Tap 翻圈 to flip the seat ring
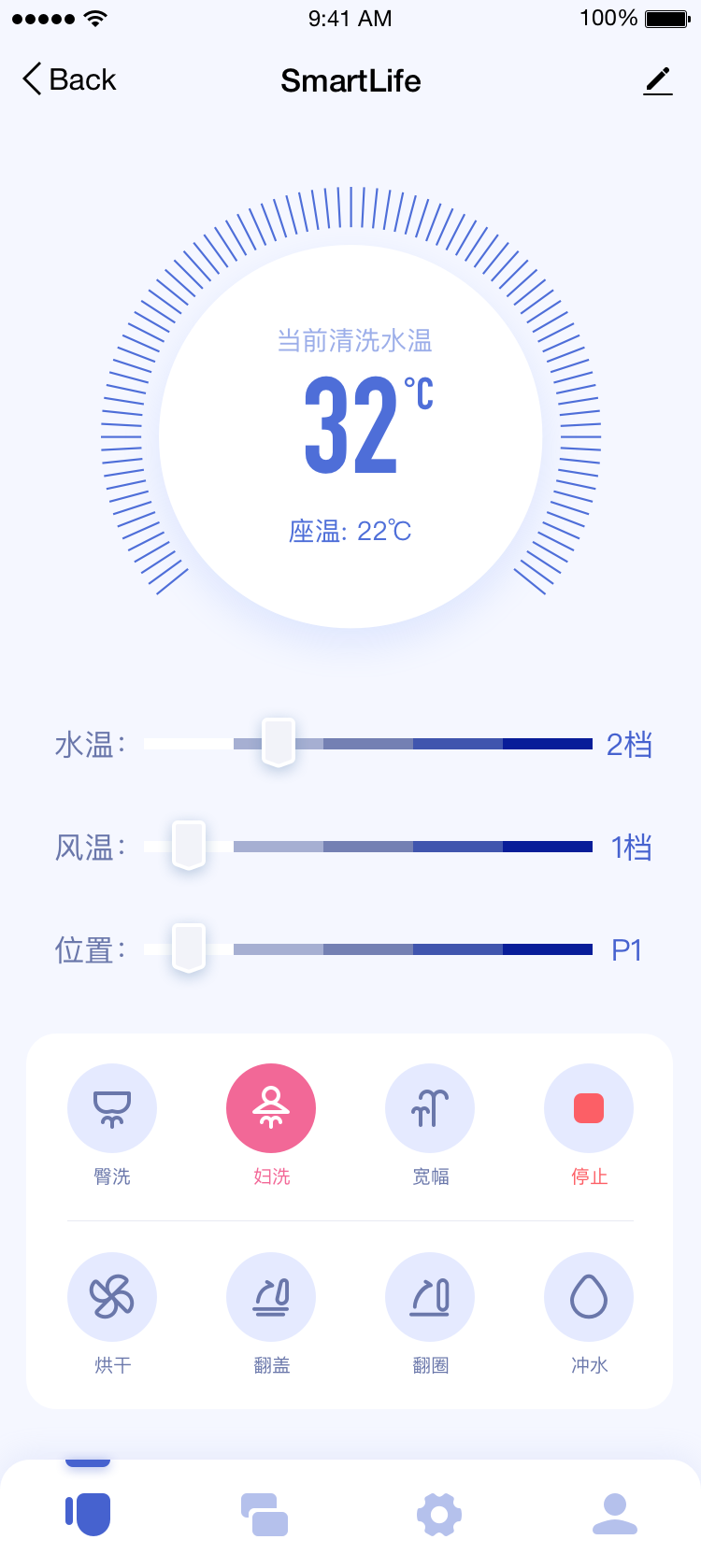The width and height of the screenshot is (701, 1568). pyautogui.click(x=430, y=1297)
